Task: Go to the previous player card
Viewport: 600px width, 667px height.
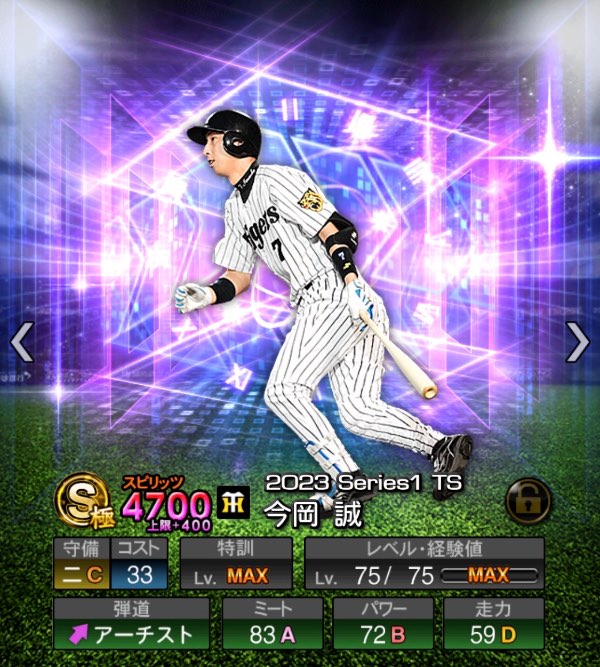Action: point(22,342)
